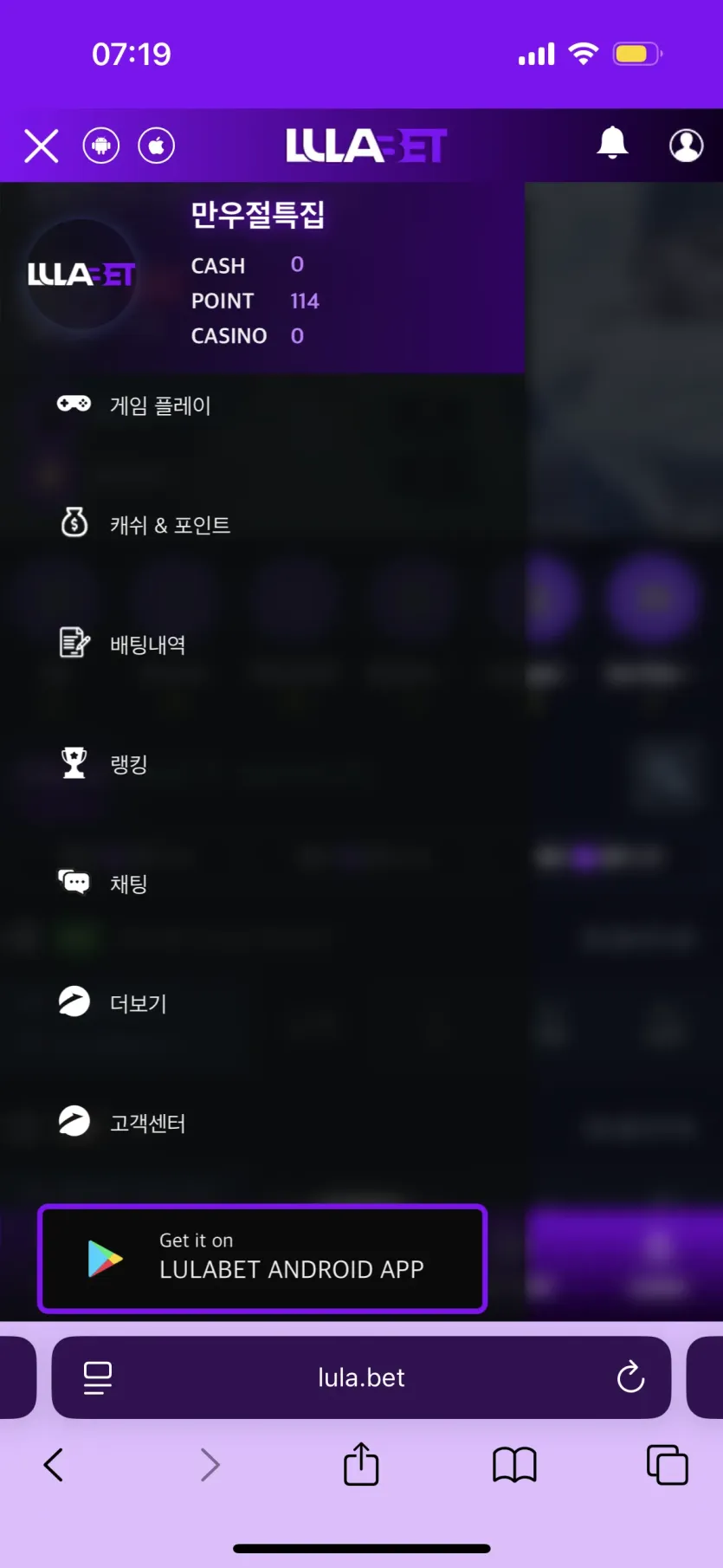Open Safari page settings icon
Image resolution: width=723 pixels, height=1568 pixels.
(97, 1377)
